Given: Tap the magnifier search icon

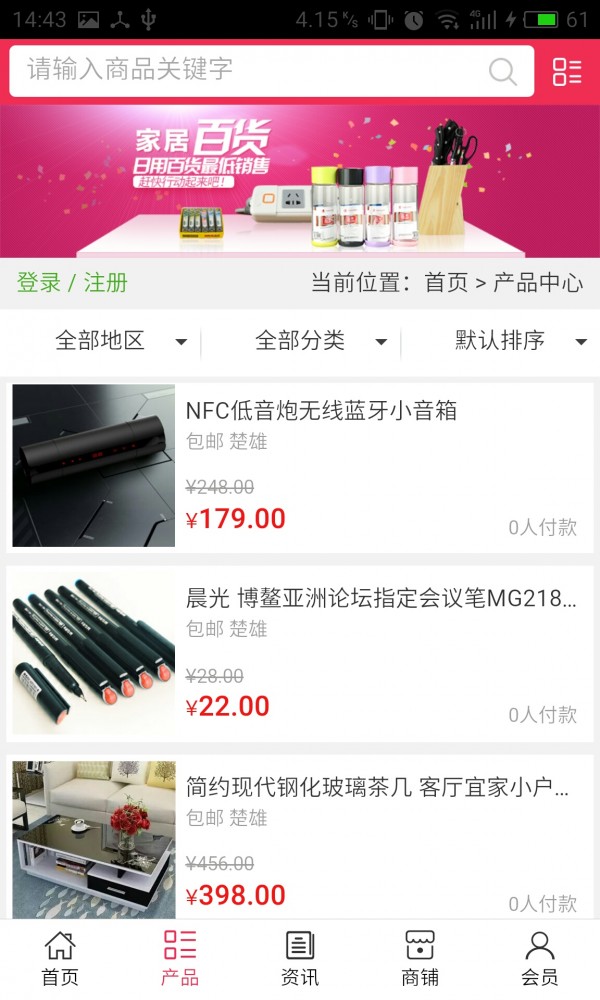Looking at the screenshot, I should 503,71.
